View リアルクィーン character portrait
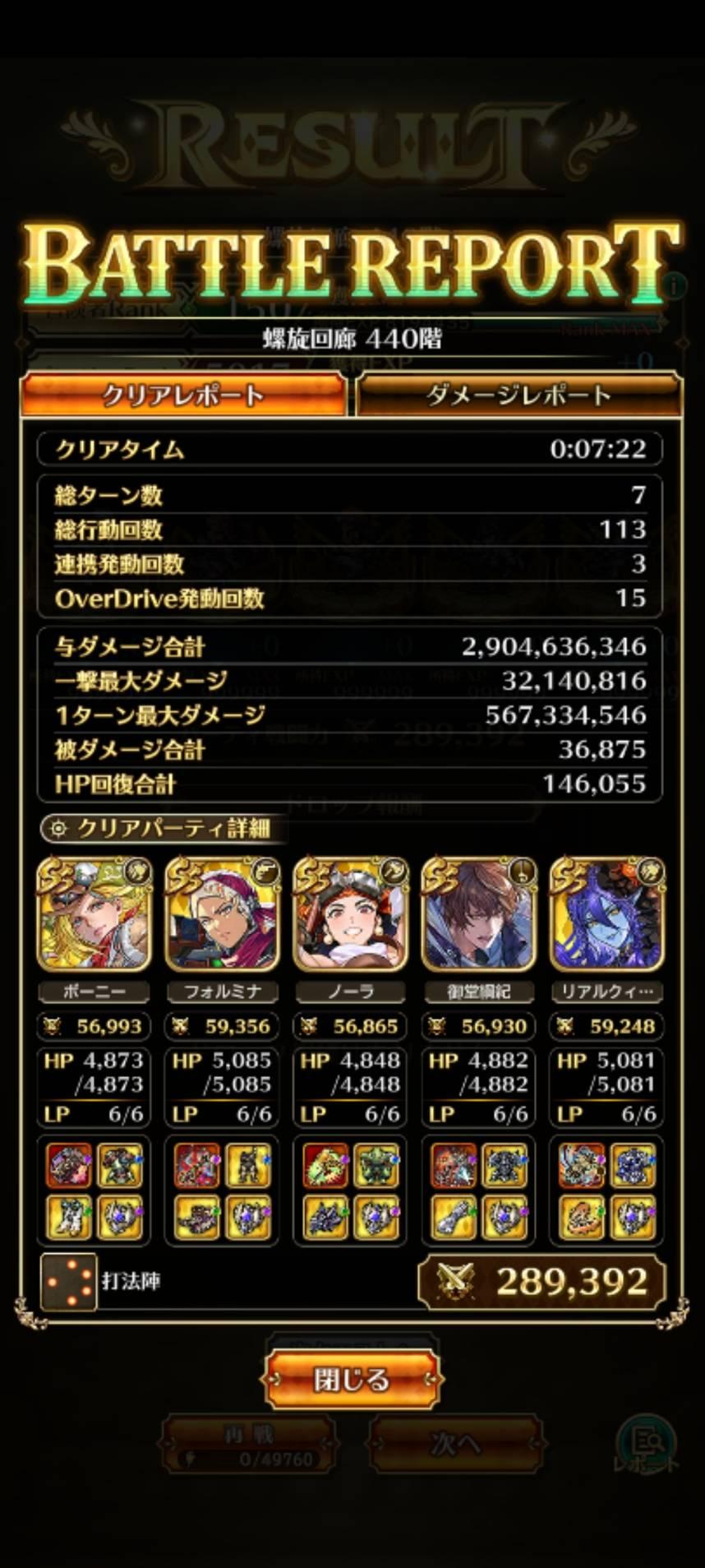This screenshot has height=1568, width=705. click(x=607, y=914)
